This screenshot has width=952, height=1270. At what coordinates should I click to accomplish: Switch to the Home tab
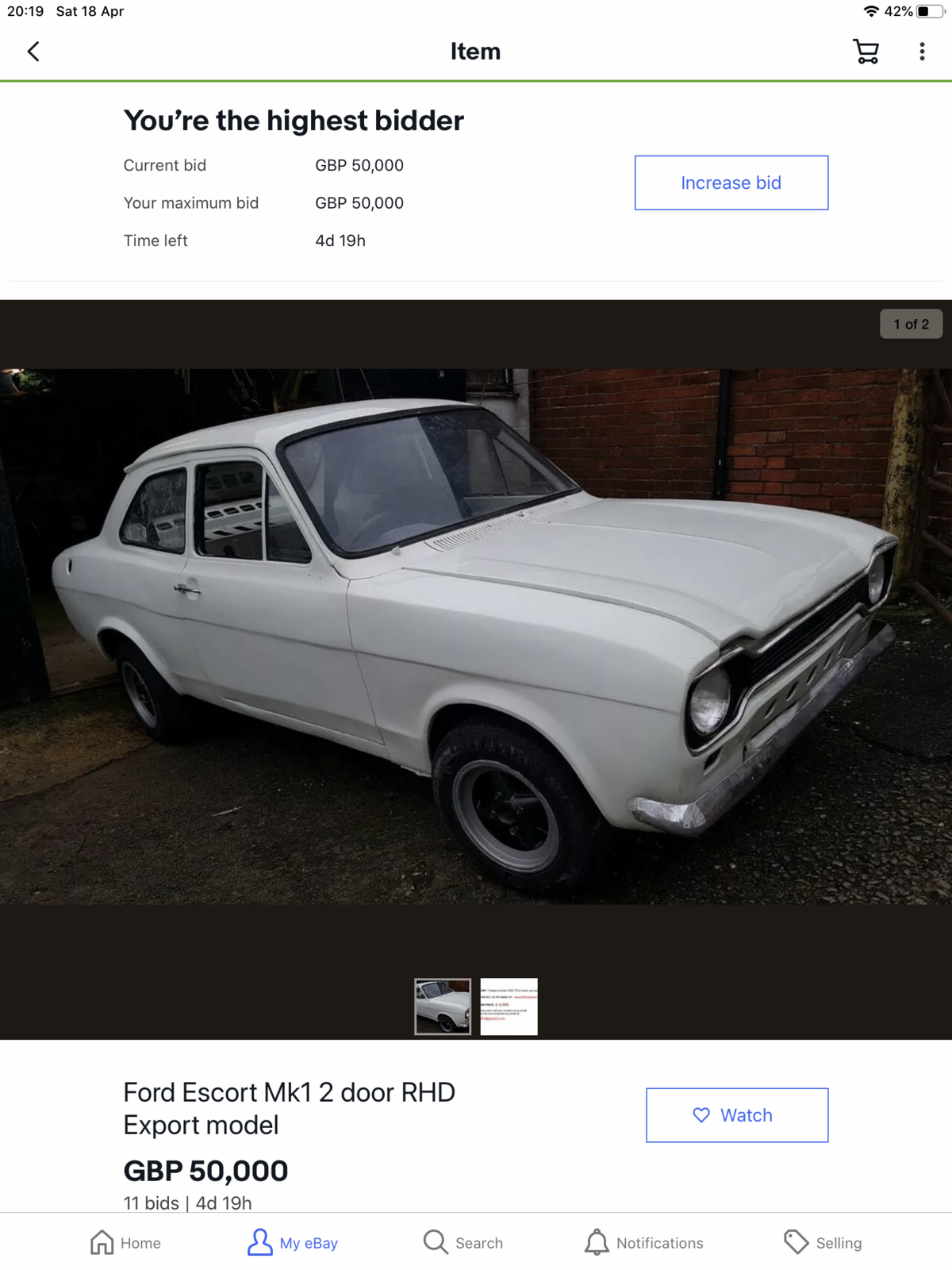(x=125, y=1242)
